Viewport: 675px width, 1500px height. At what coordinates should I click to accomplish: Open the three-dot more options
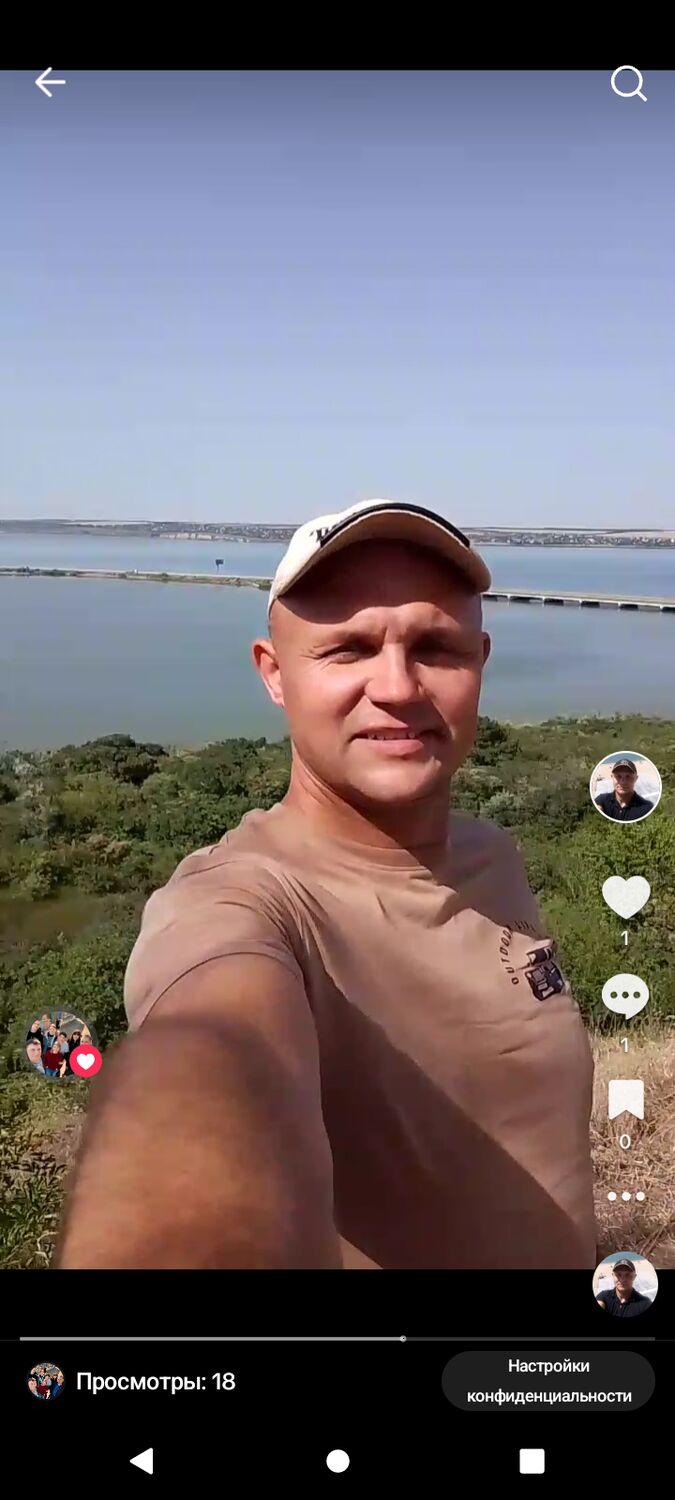click(x=626, y=1196)
